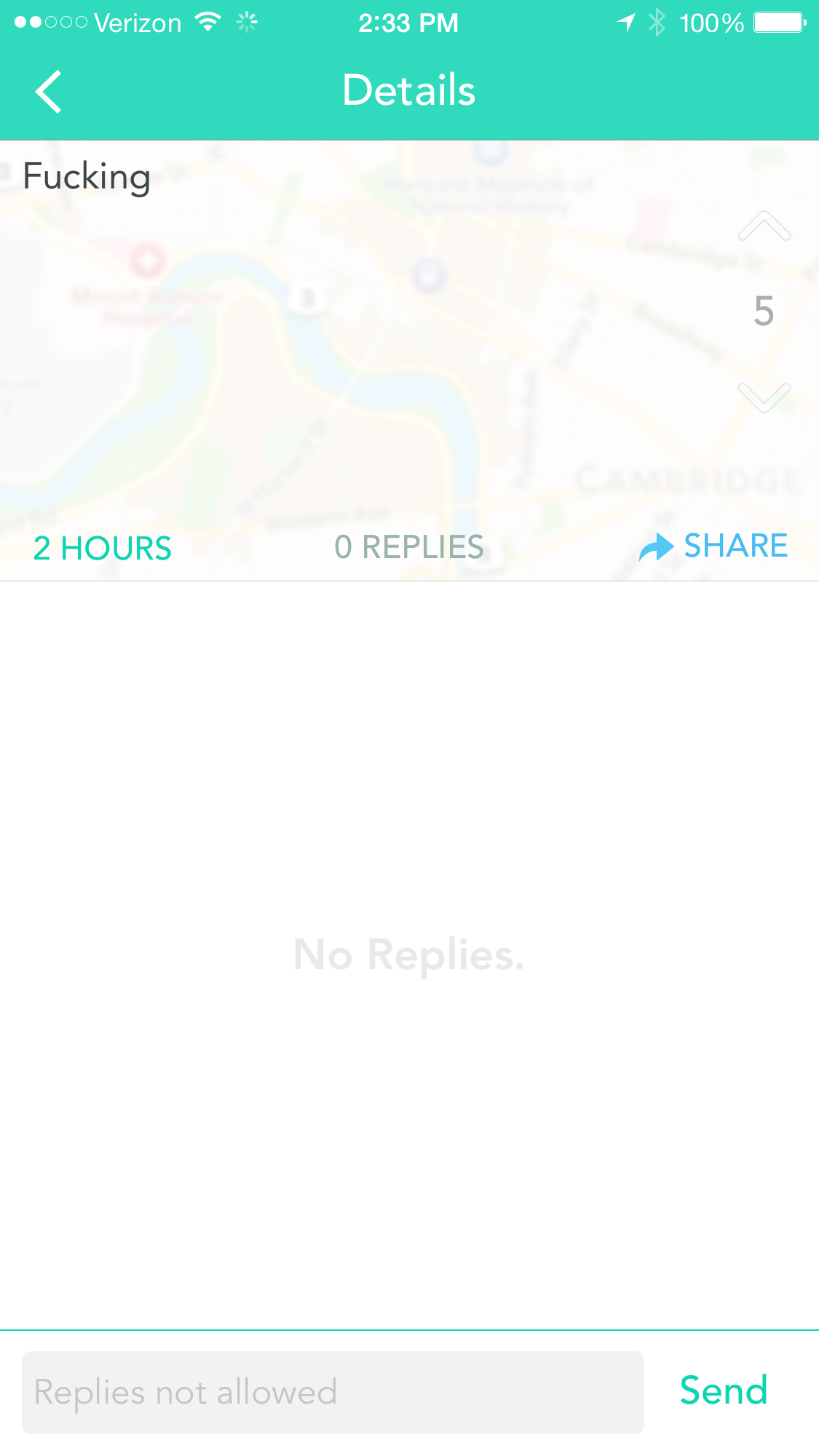Tap the reply text field

333,1392
